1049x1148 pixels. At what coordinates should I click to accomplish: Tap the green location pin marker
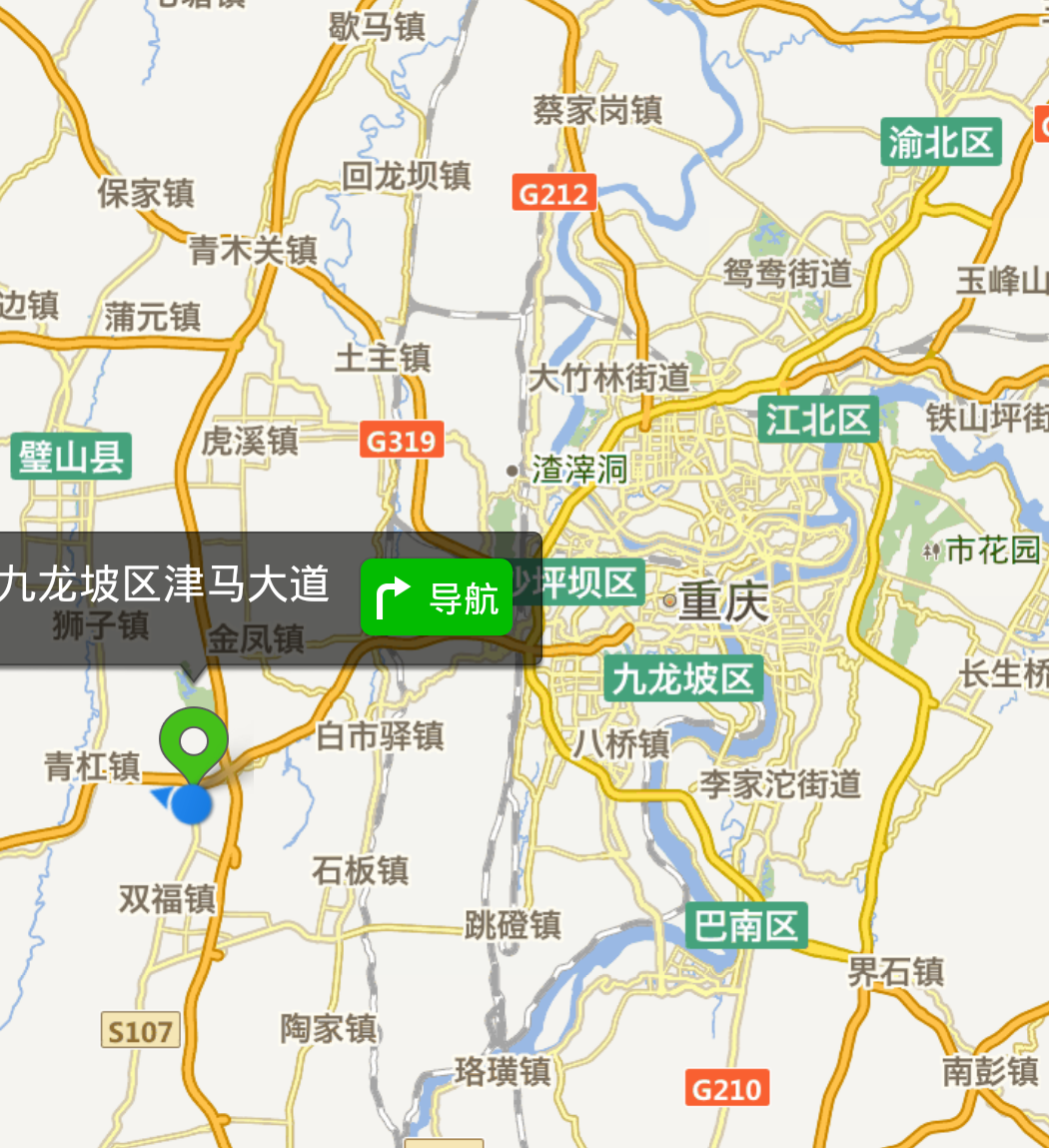click(x=194, y=740)
